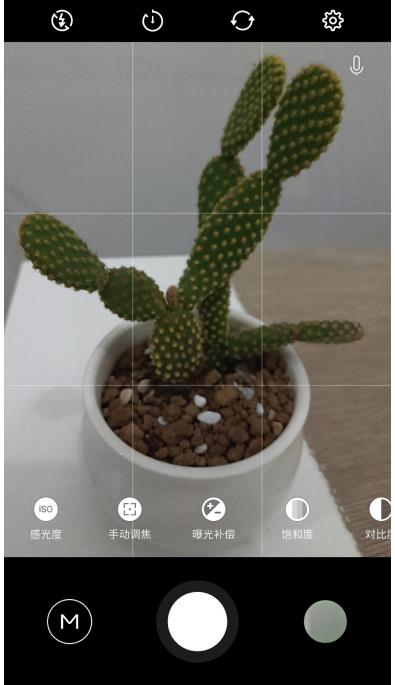Screen dimensions: 395x685
Task: Select 手动调焦 manual focus
Action: point(130,518)
